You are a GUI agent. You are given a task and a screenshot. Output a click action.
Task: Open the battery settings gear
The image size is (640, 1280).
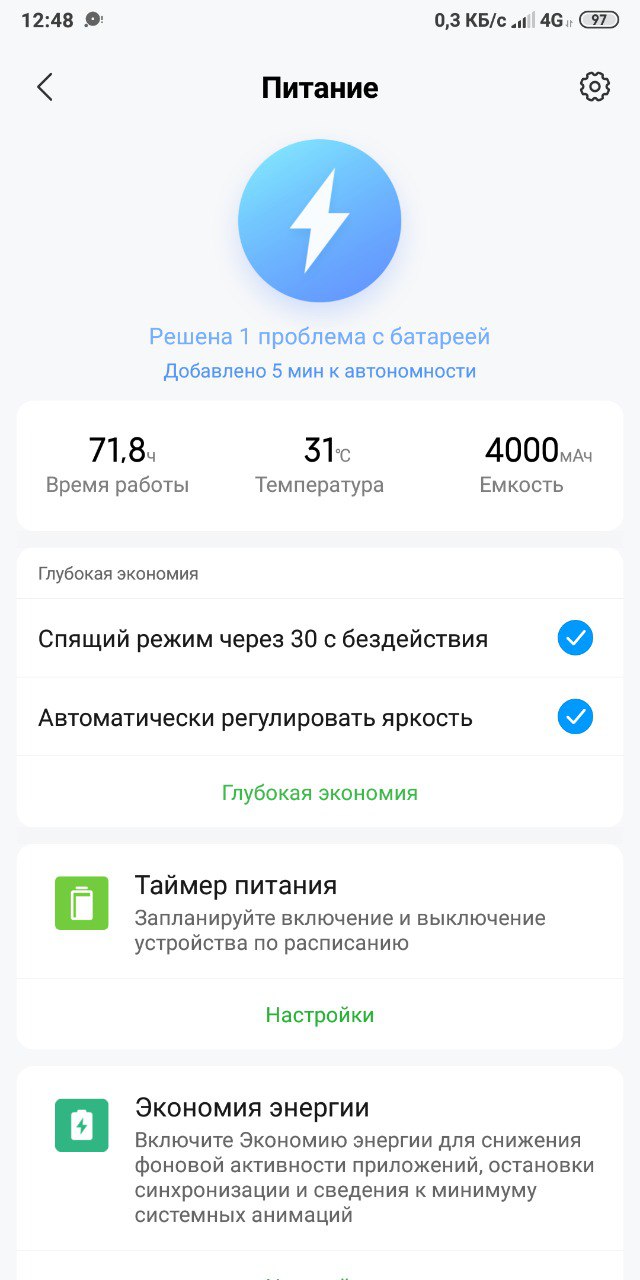(x=595, y=87)
